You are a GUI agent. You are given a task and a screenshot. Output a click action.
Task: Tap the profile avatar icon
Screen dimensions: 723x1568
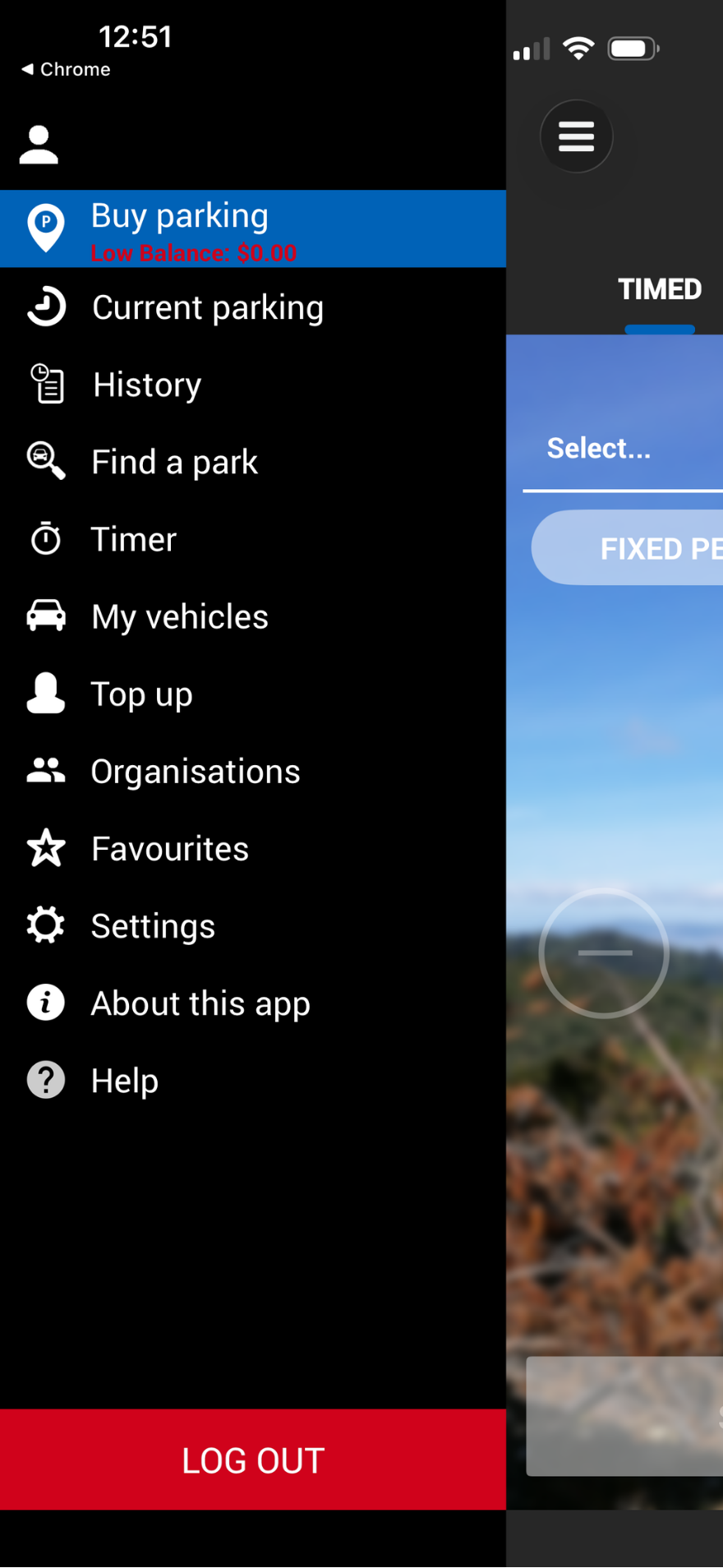pyautogui.click(x=39, y=145)
